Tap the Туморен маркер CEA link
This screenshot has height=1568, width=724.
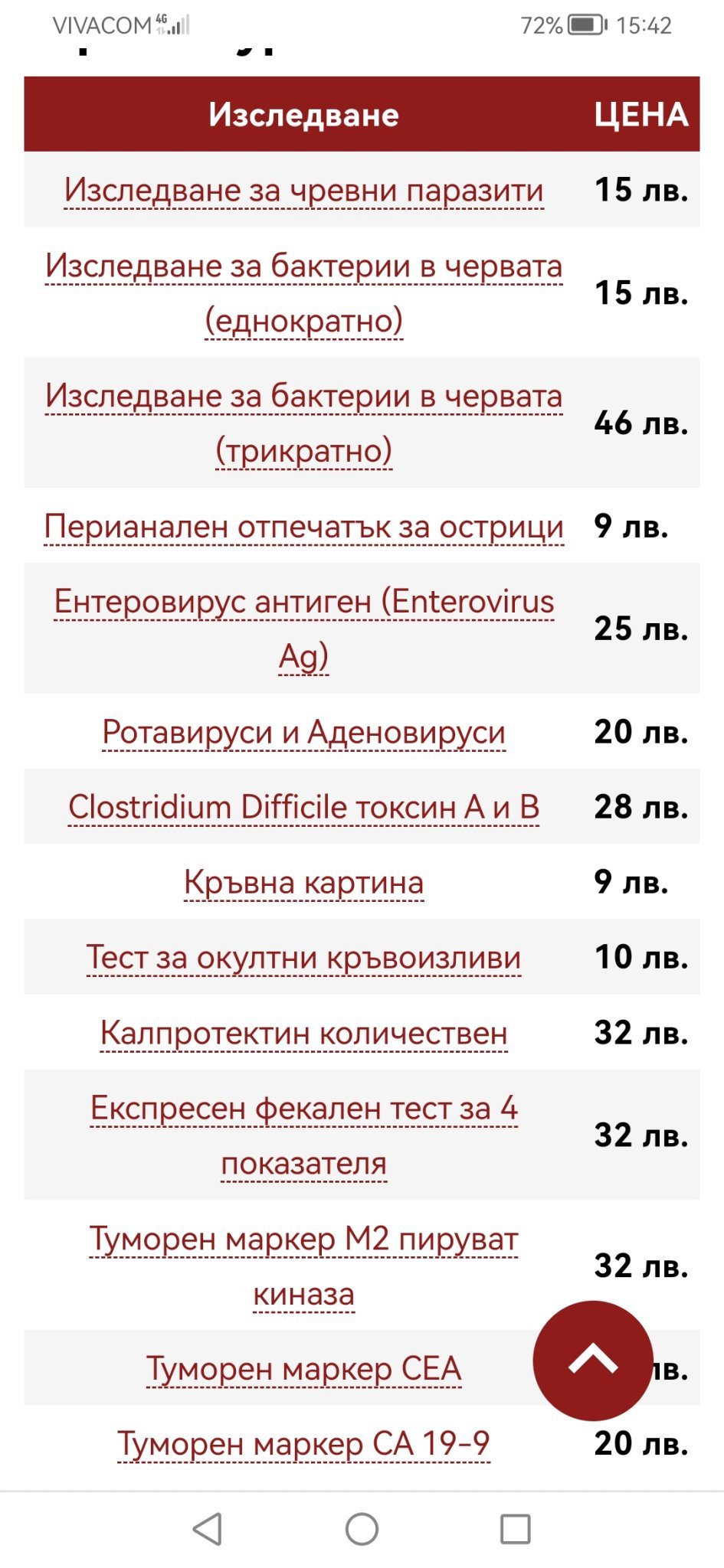[303, 1370]
